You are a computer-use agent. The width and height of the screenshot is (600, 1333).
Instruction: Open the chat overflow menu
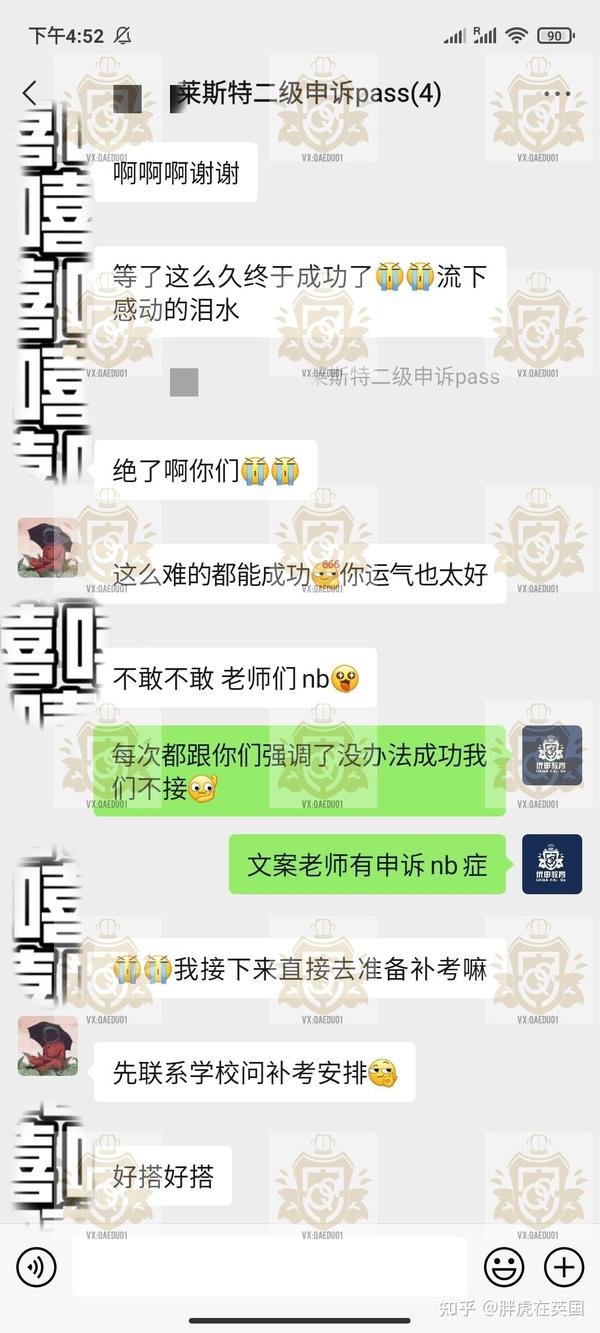(x=556, y=94)
